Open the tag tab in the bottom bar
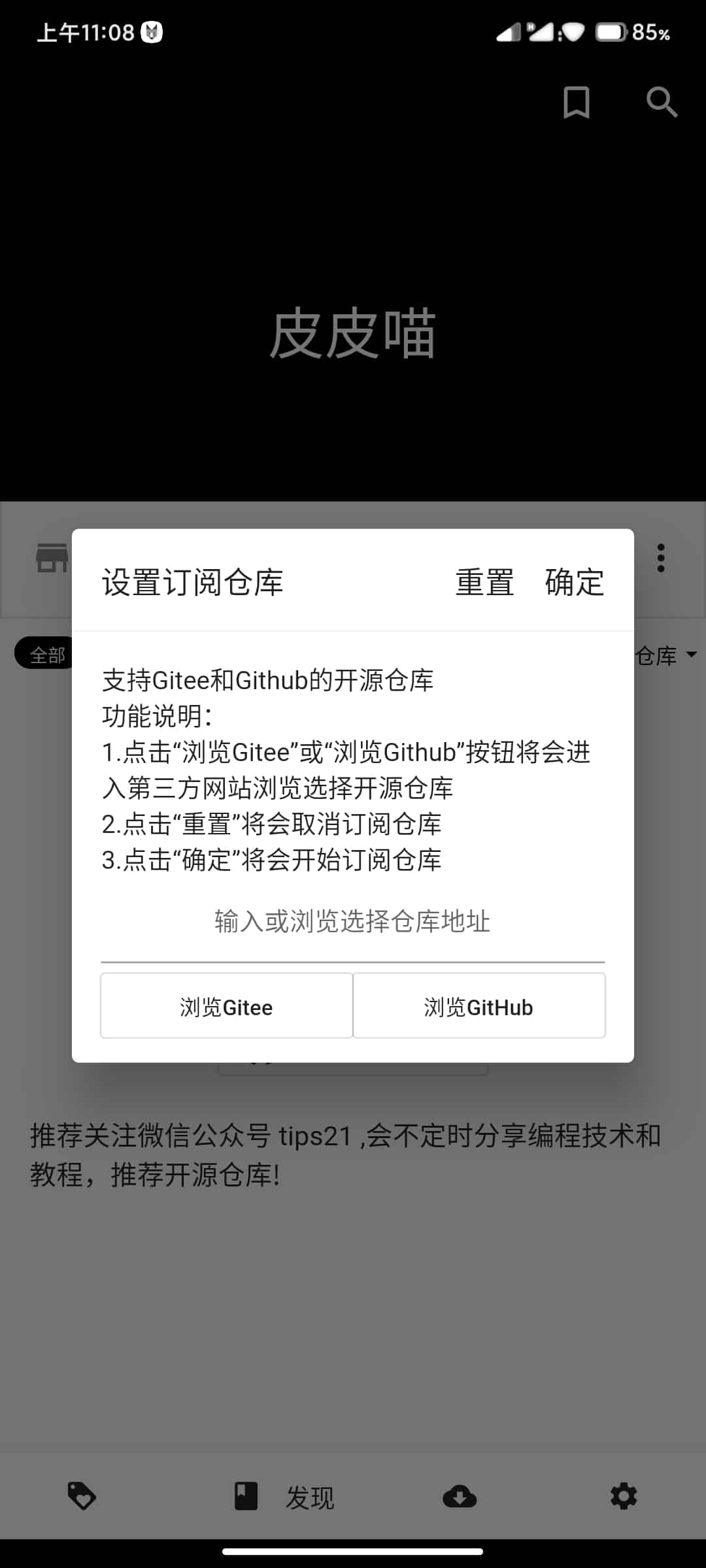The width and height of the screenshot is (706, 1568). [x=82, y=1496]
